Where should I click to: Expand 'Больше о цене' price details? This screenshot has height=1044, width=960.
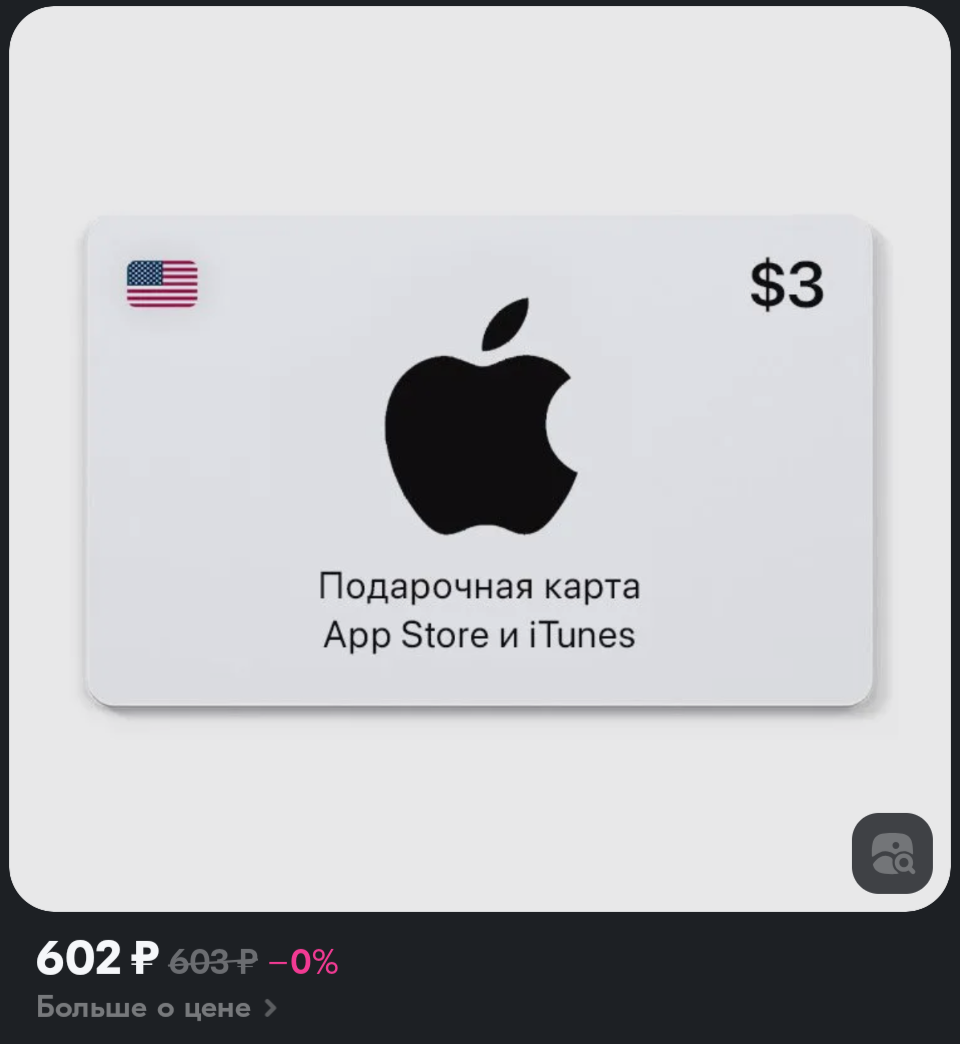156,1008
